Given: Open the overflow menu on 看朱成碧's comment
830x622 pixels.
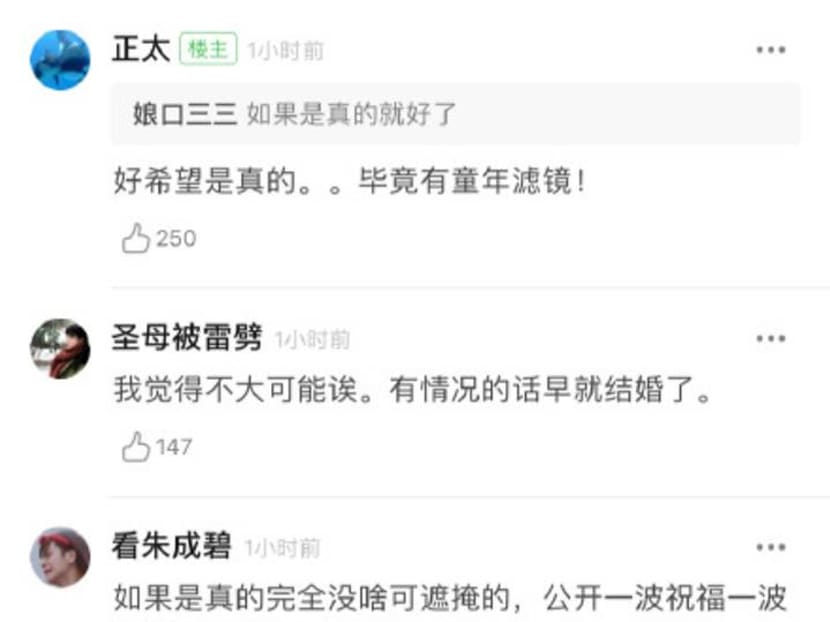Looking at the screenshot, I should click(x=770, y=547).
